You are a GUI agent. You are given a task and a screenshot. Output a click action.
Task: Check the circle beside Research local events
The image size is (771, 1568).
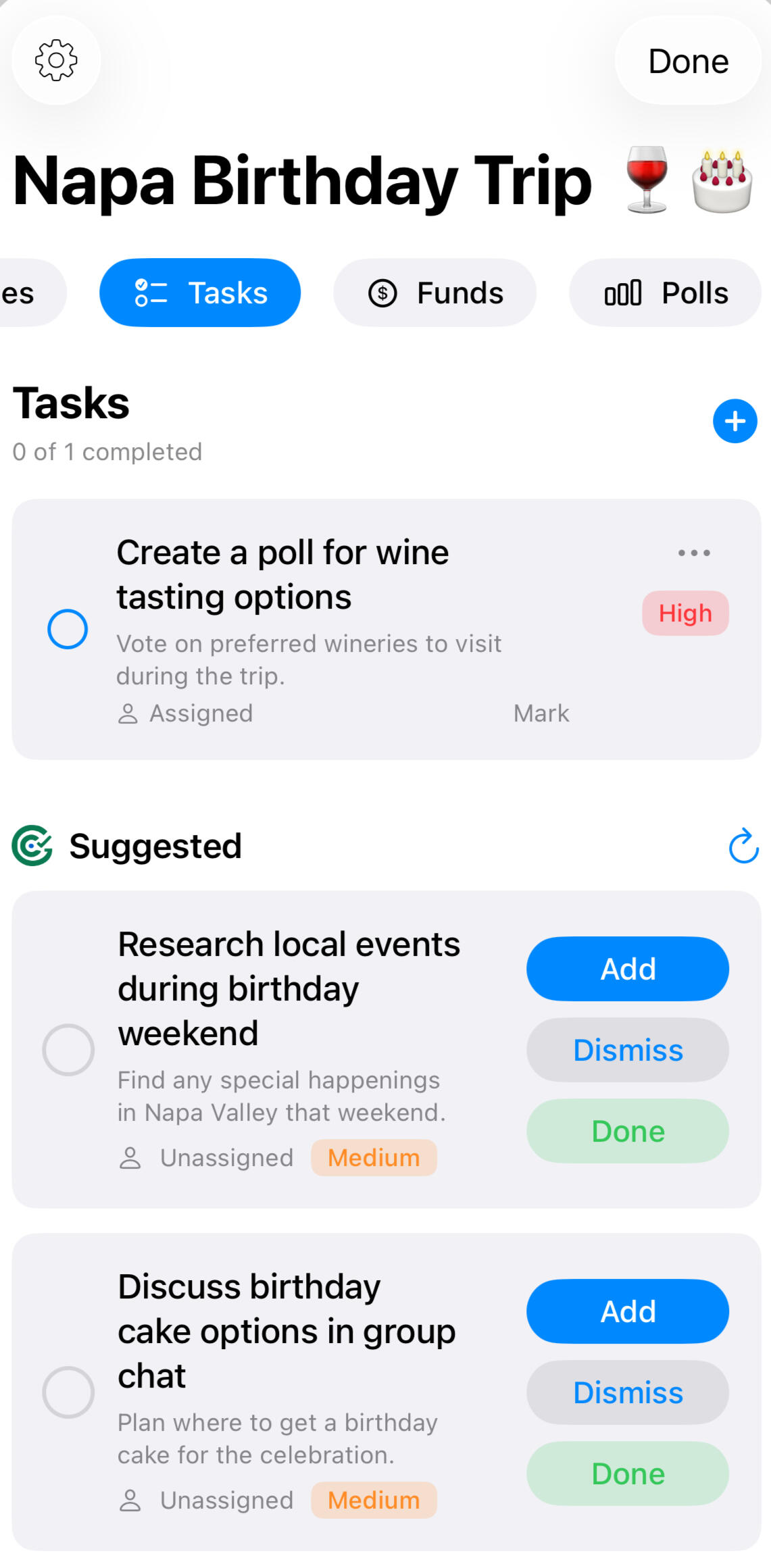tap(68, 1050)
